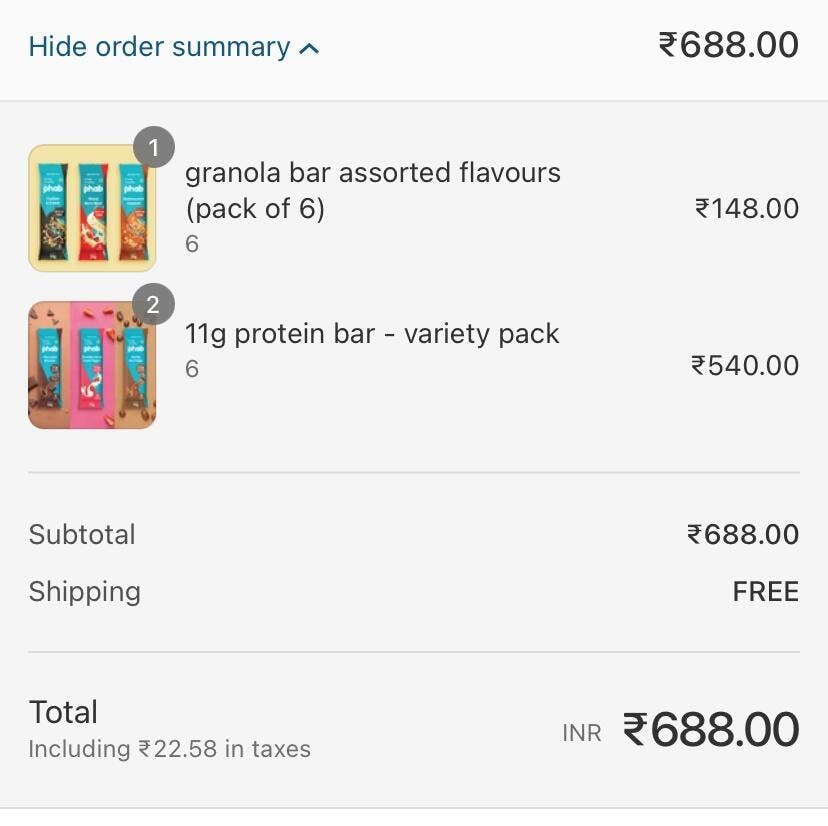
Task: Collapse the Hide order summary section
Action: click(174, 47)
